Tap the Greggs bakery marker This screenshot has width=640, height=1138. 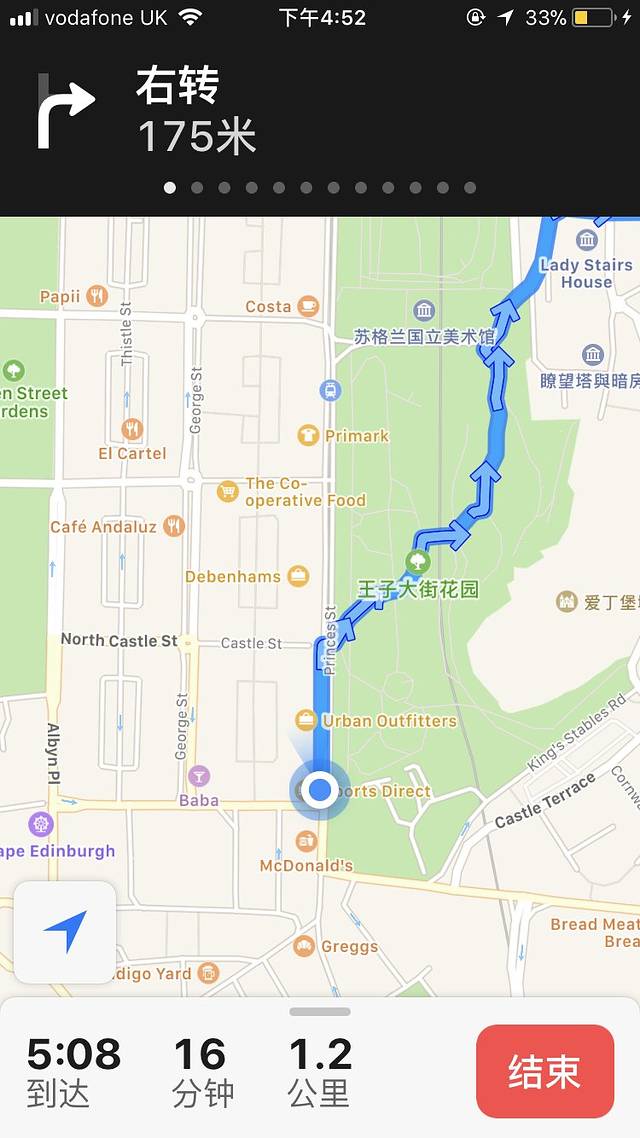[x=304, y=946]
